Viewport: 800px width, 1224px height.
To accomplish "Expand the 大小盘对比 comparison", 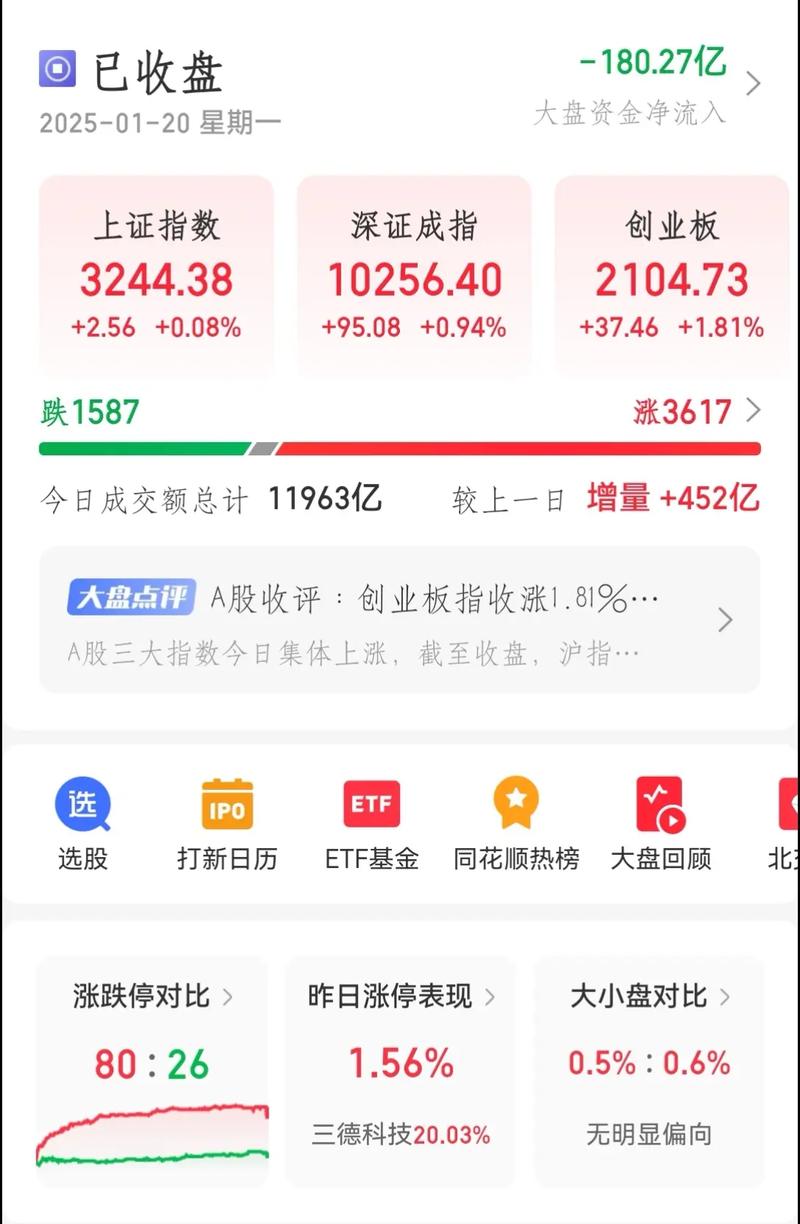I will click(x=648, y=997).
